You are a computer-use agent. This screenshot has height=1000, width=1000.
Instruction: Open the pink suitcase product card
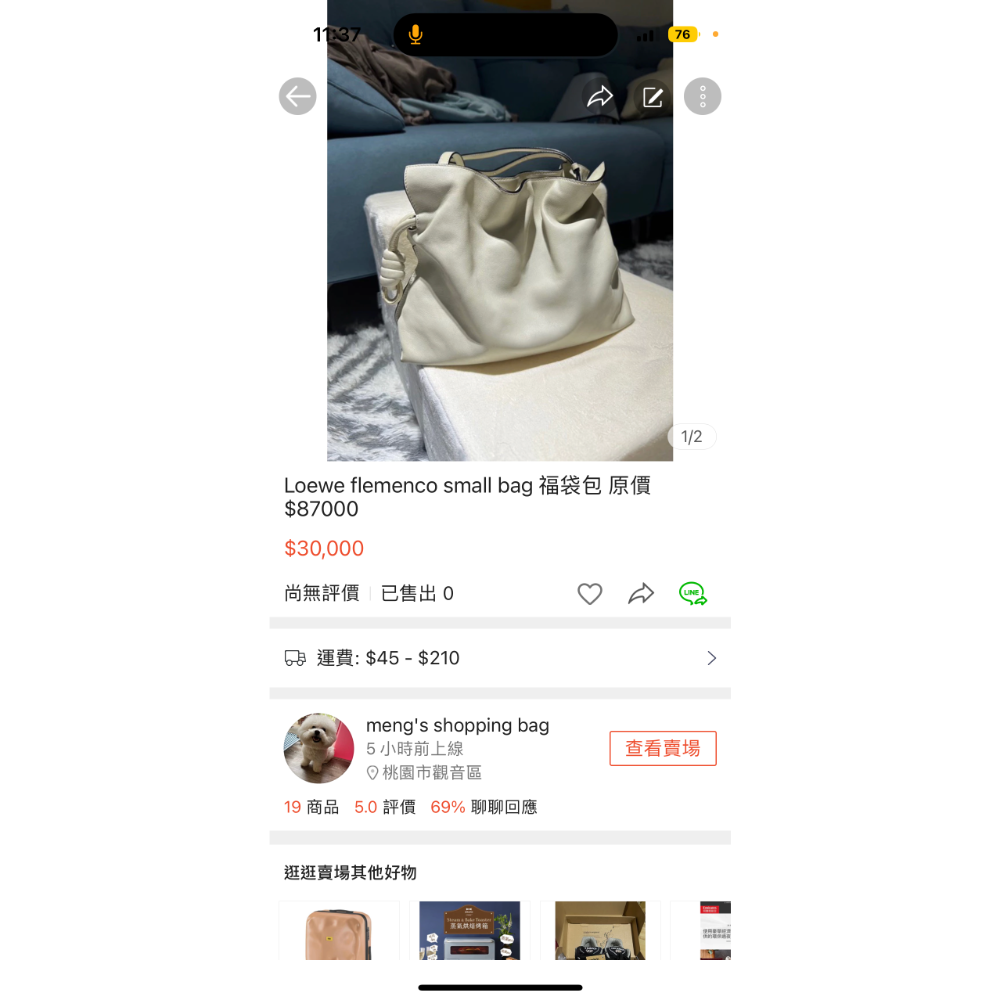pyautogui.click(x=339, y=932)
